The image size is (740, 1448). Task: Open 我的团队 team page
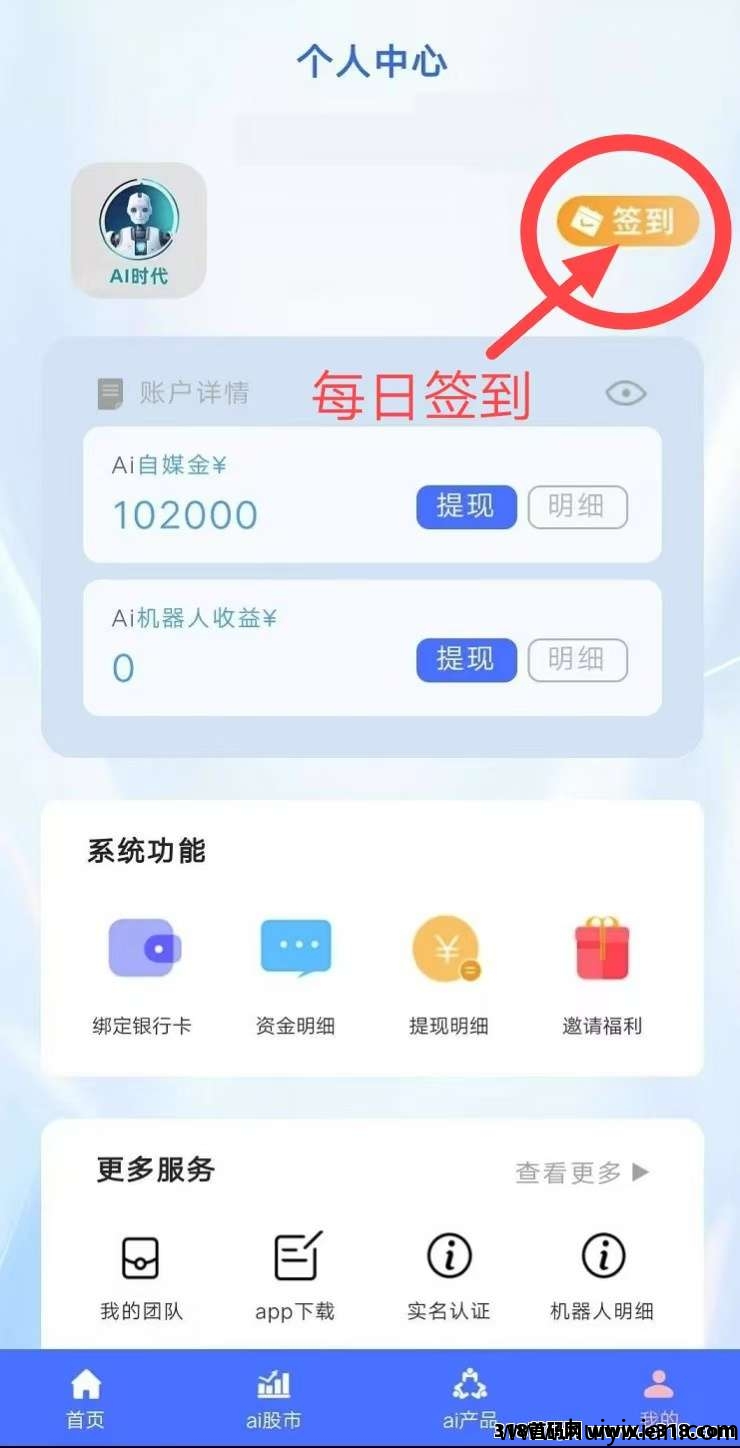[141, 1277]
